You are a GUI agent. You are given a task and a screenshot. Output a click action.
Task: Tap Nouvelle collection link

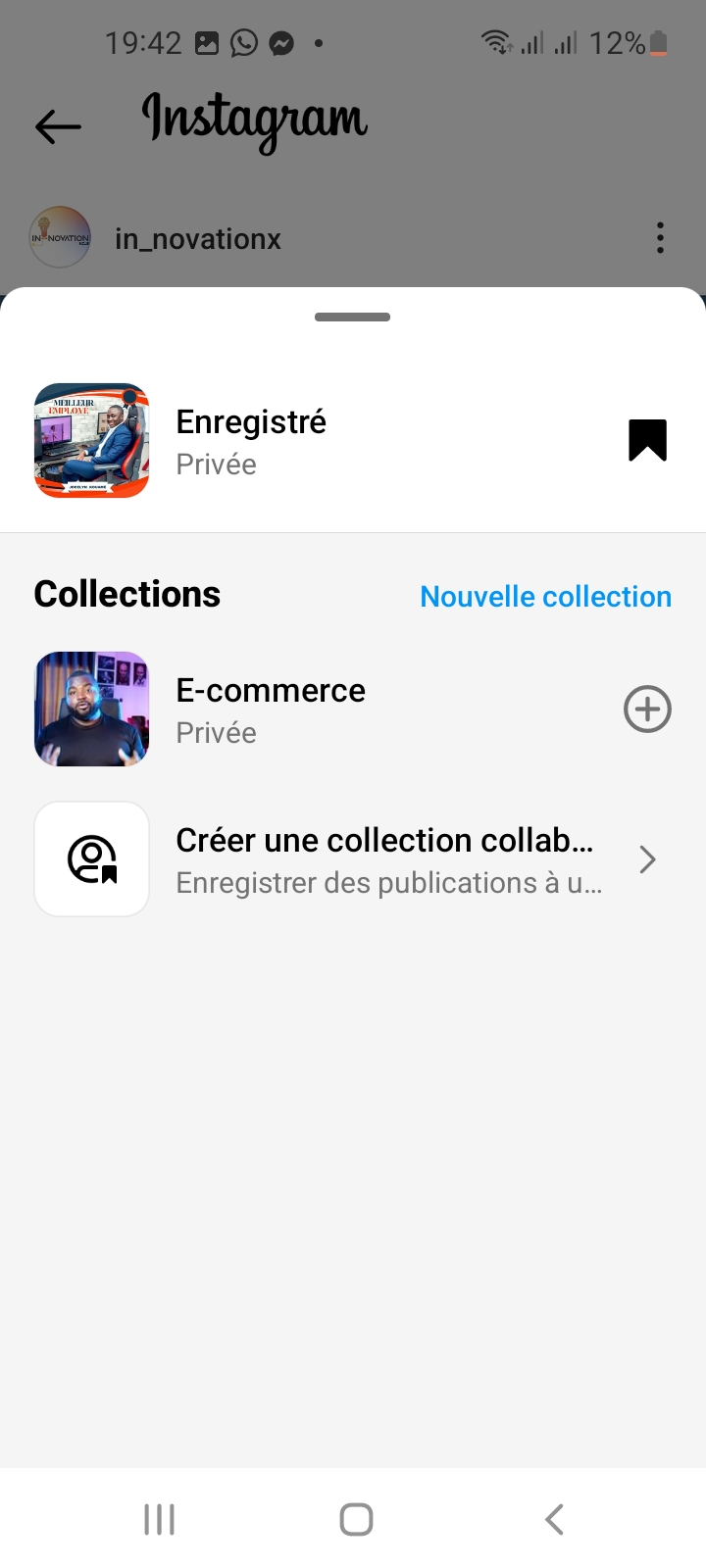[545, 596]
